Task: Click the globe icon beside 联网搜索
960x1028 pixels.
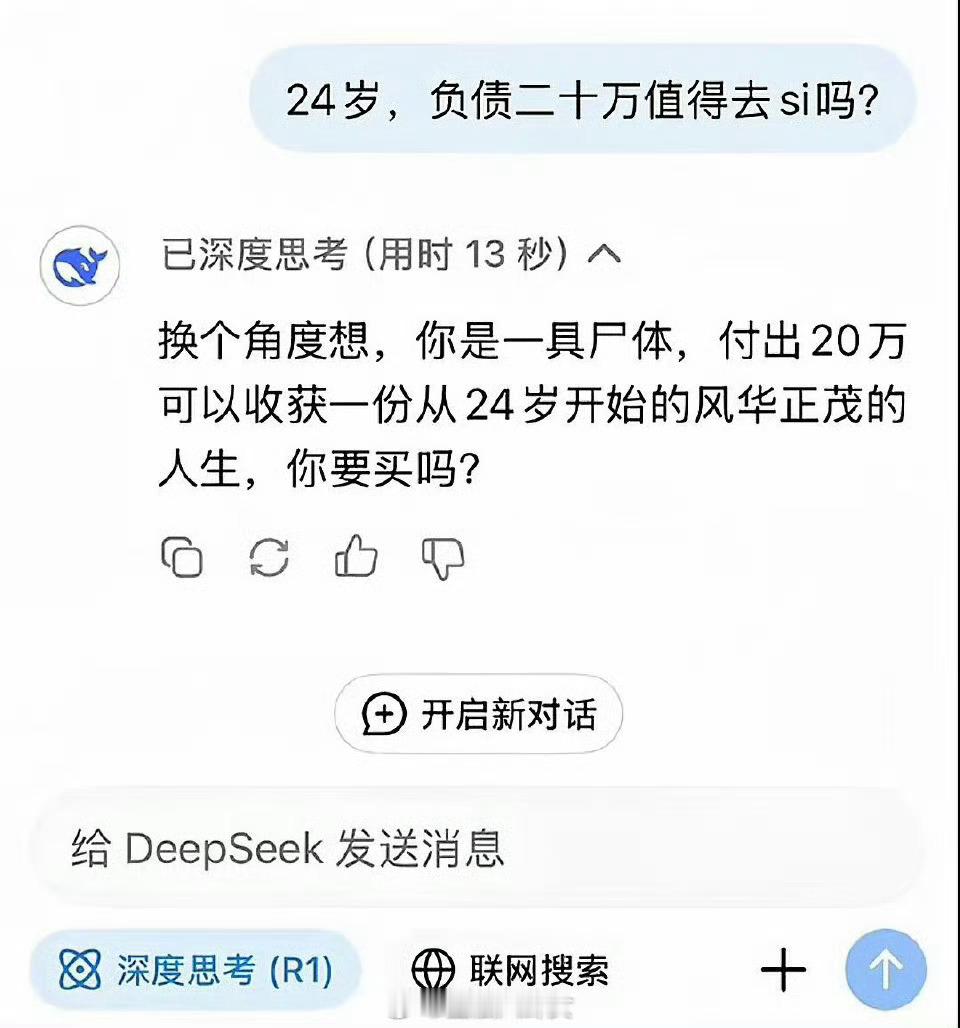Action: click(x=432, y=966)
